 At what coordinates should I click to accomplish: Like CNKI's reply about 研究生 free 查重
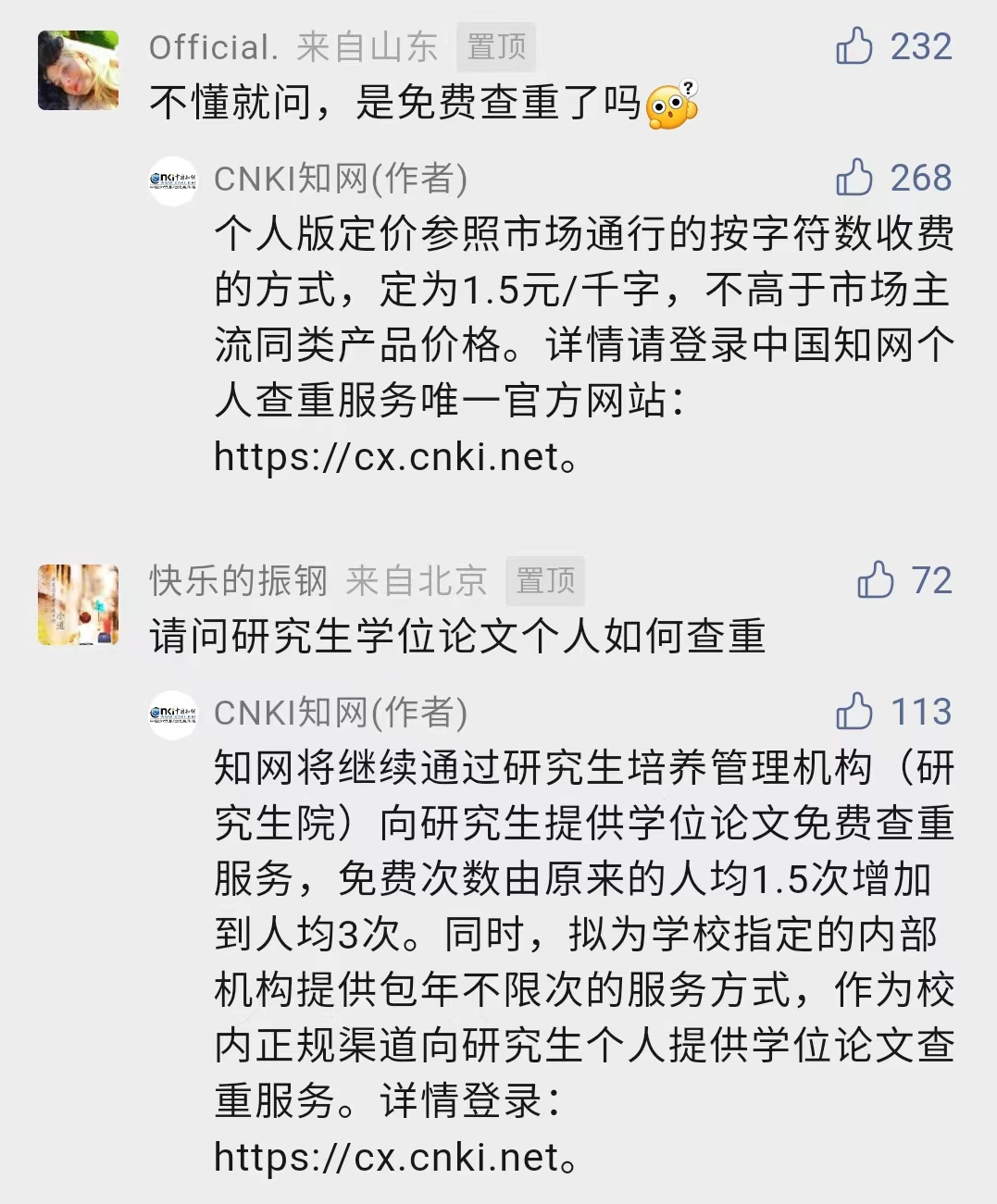[854, 712]
